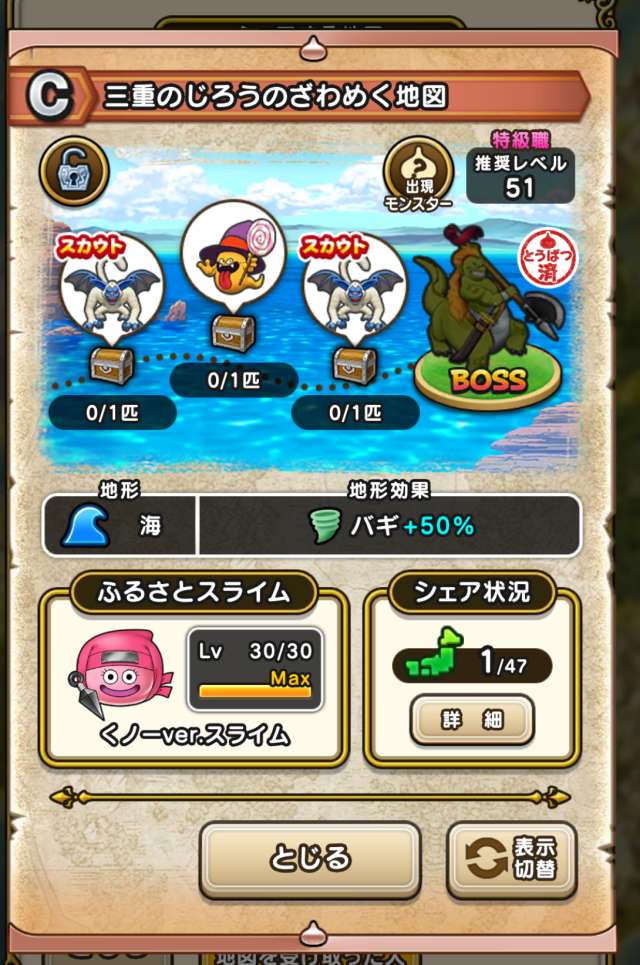Switch the display with 表示切替
Image resolution: width=640 pixels, height=965 pixels.
(x=512, y=859)
